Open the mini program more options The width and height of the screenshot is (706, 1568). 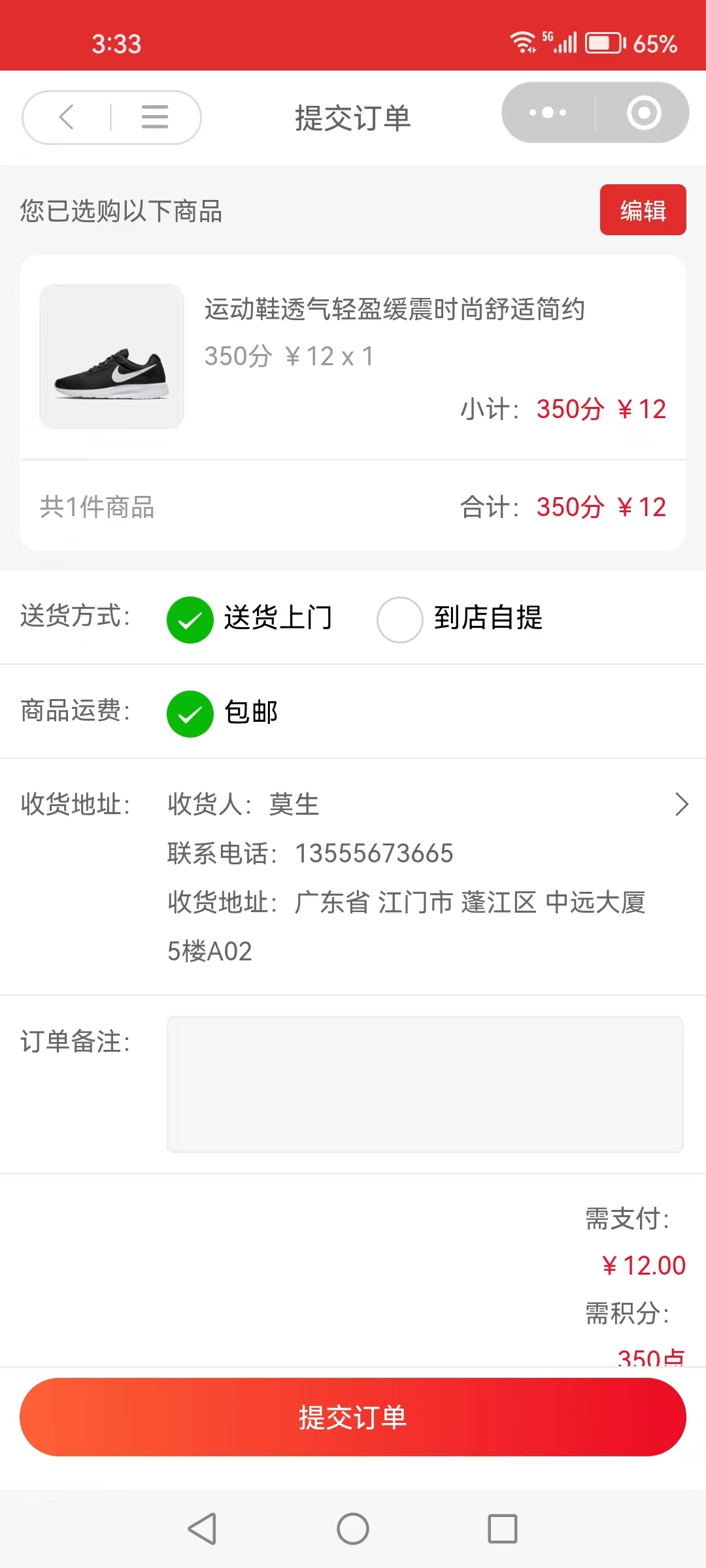point(548,112)
